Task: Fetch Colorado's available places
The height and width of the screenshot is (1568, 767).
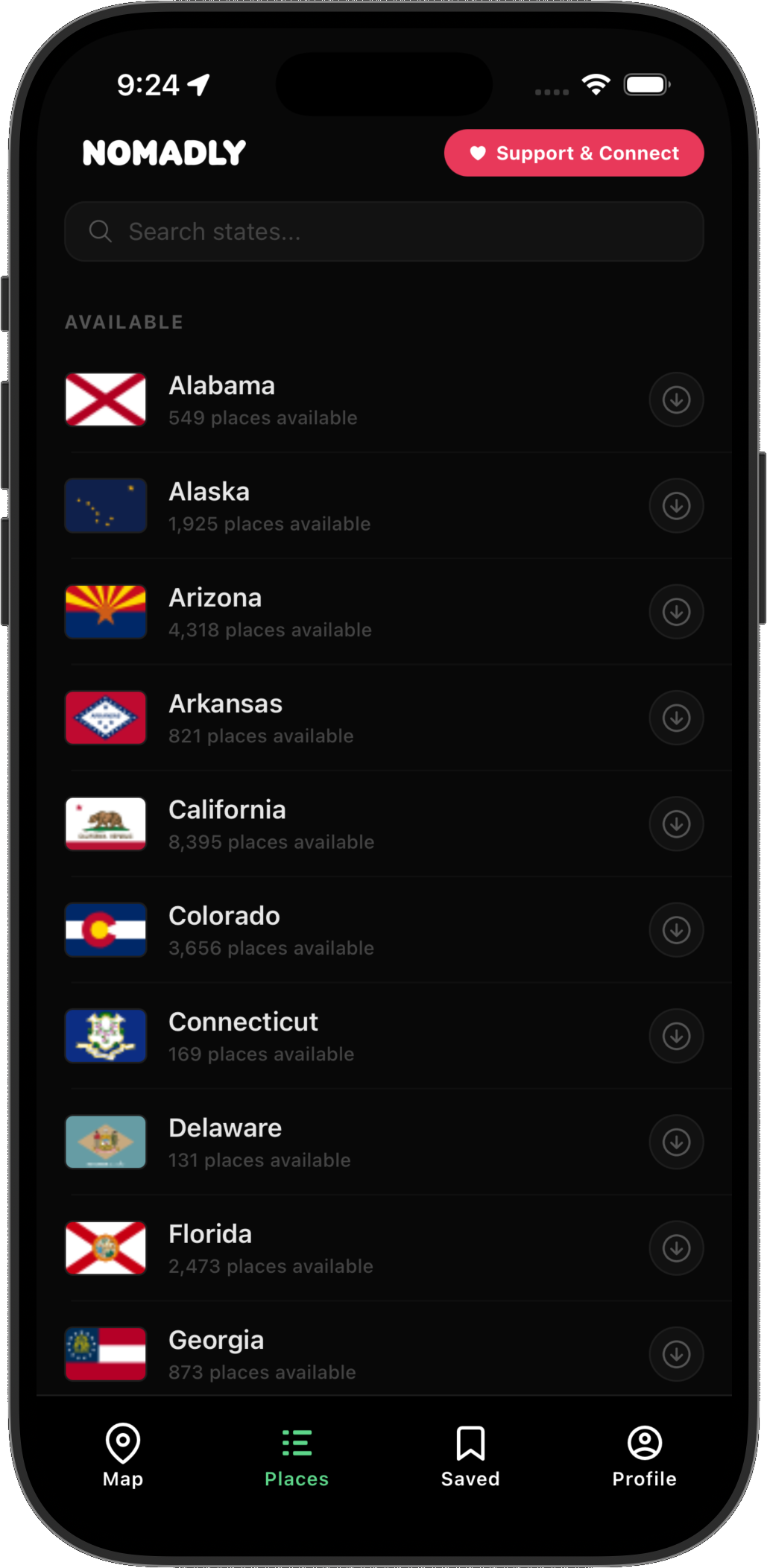Action: 675,929
